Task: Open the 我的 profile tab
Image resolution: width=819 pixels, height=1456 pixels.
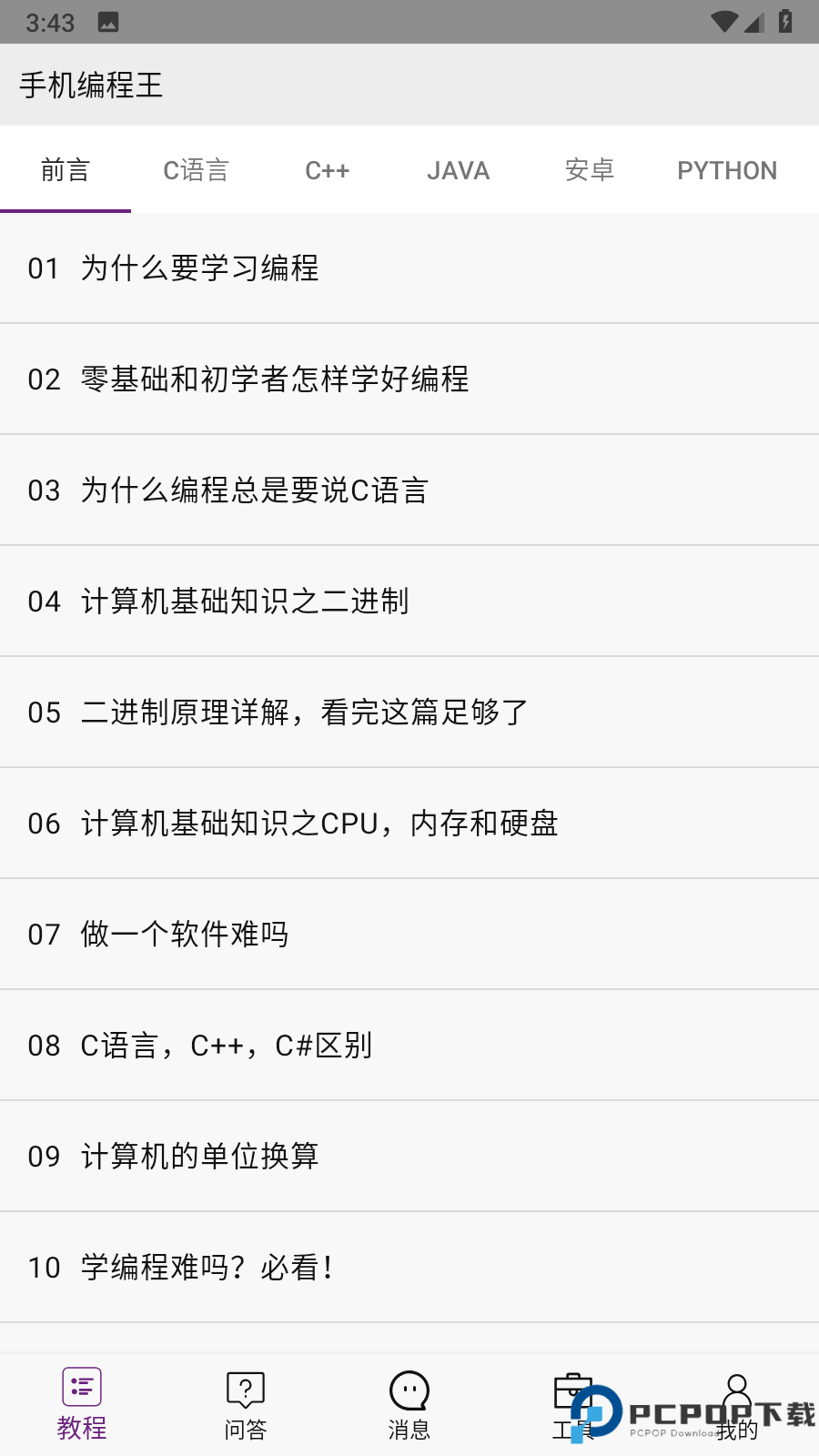Action: 737,1406
